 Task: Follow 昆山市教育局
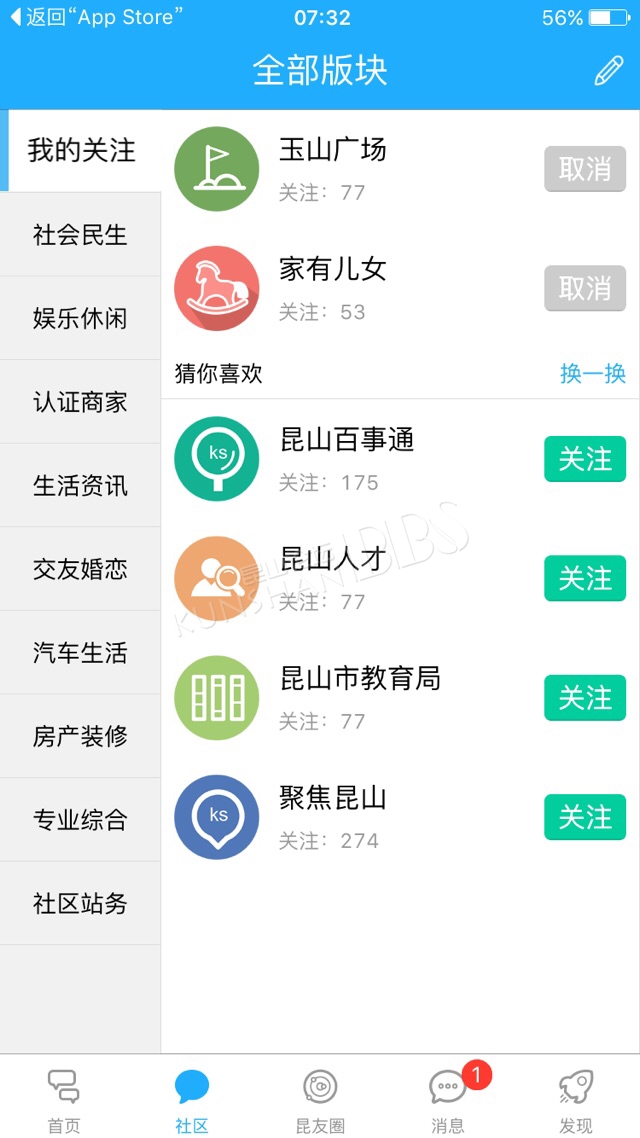coord(585,697)
